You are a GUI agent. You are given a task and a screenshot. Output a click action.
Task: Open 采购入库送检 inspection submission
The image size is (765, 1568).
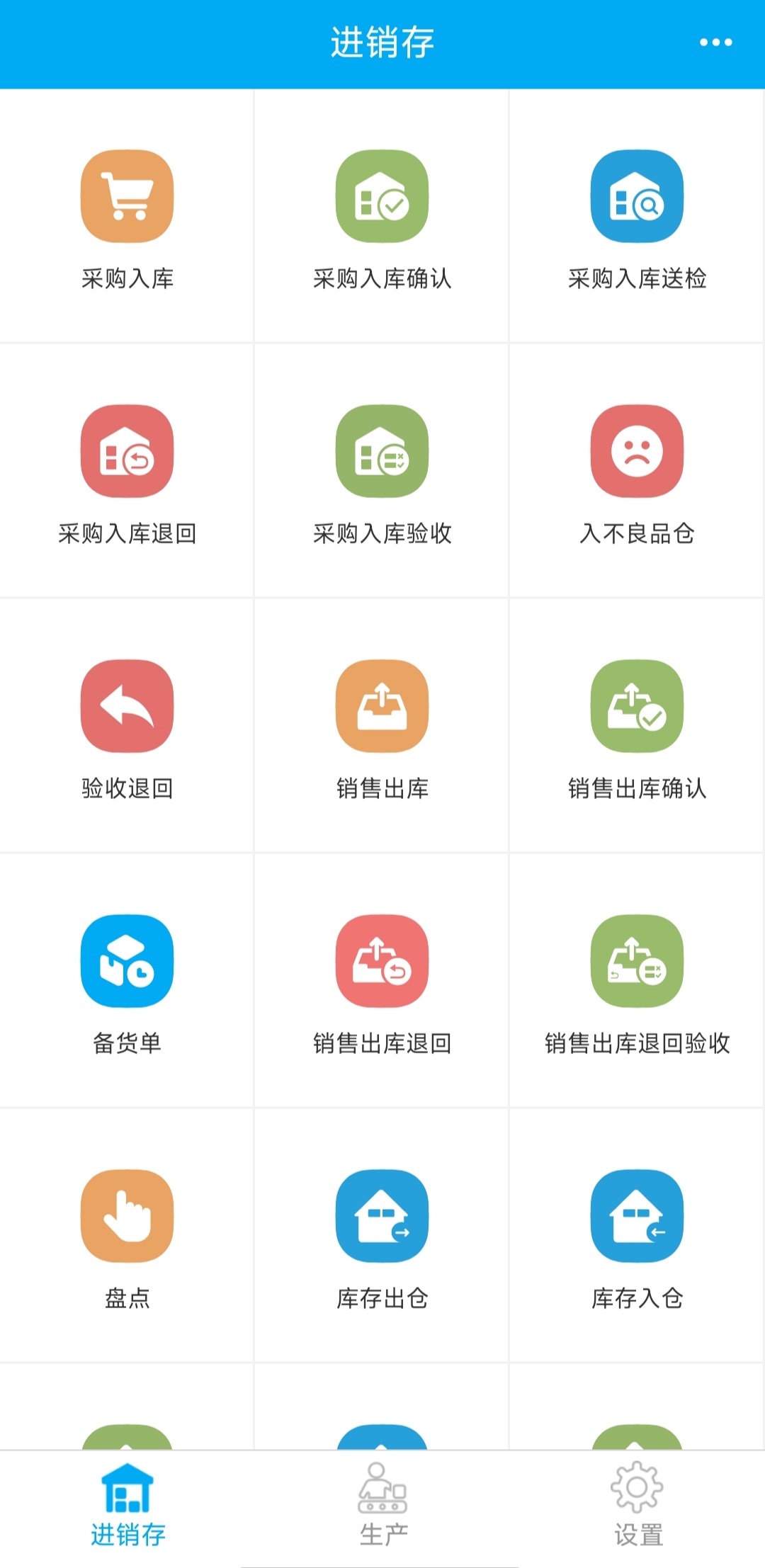click(637, 197)
